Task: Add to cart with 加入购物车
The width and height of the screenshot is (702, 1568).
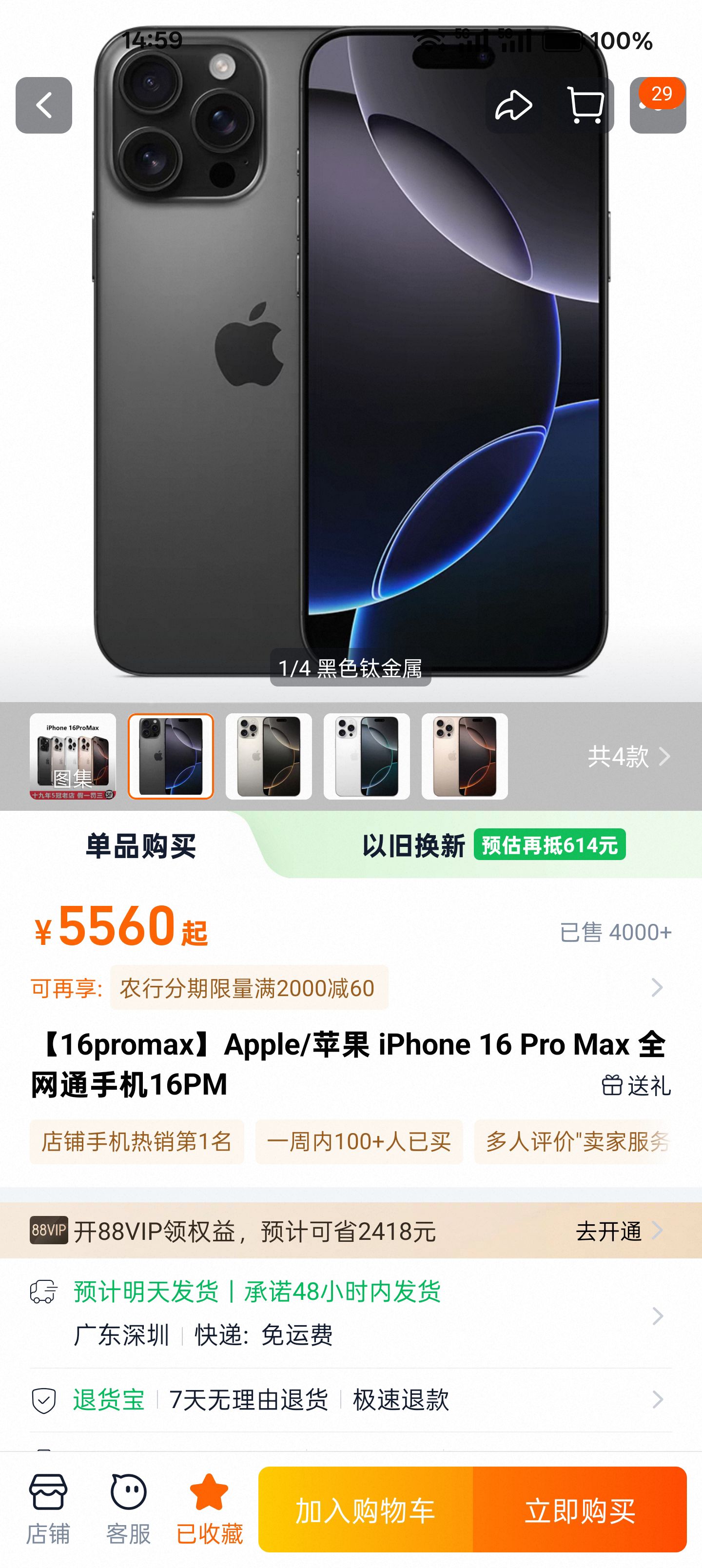Action: [x=365, y=1510]
